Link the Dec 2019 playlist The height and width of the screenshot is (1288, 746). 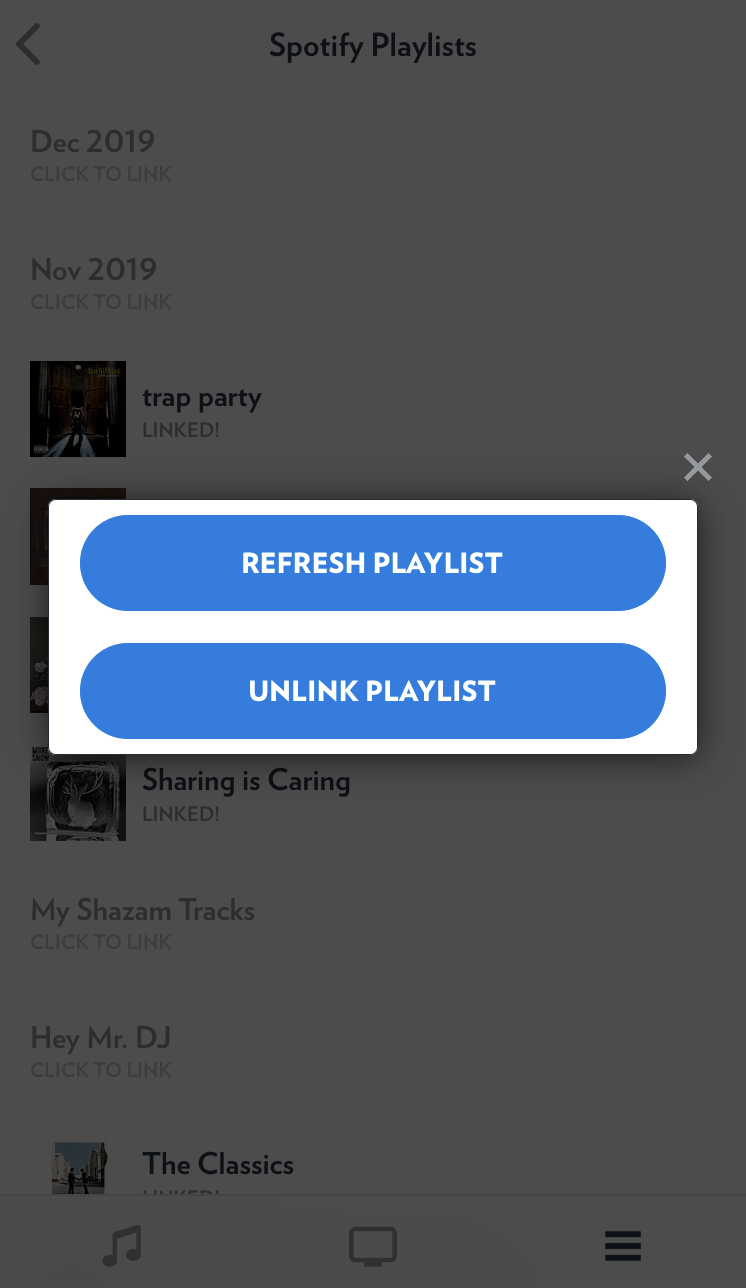(373, 153)
